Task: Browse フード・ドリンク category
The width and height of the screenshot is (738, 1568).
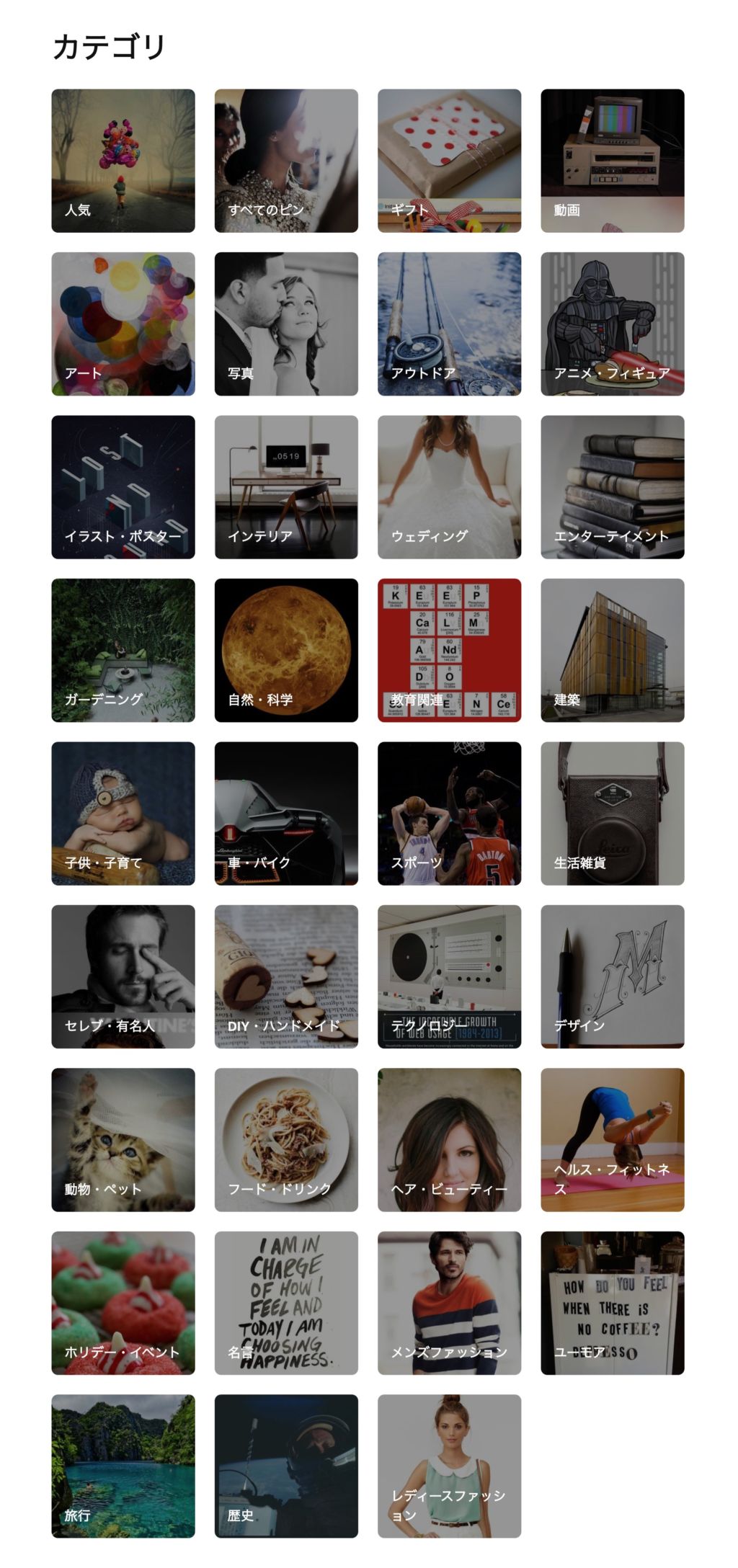Action: point(286,1139)
